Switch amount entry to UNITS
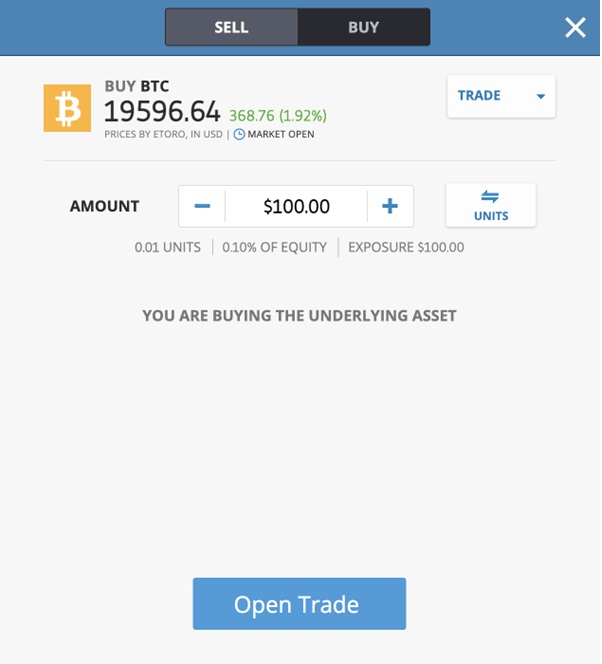Viewport: 602px width, 664px height. coord(491,205)
